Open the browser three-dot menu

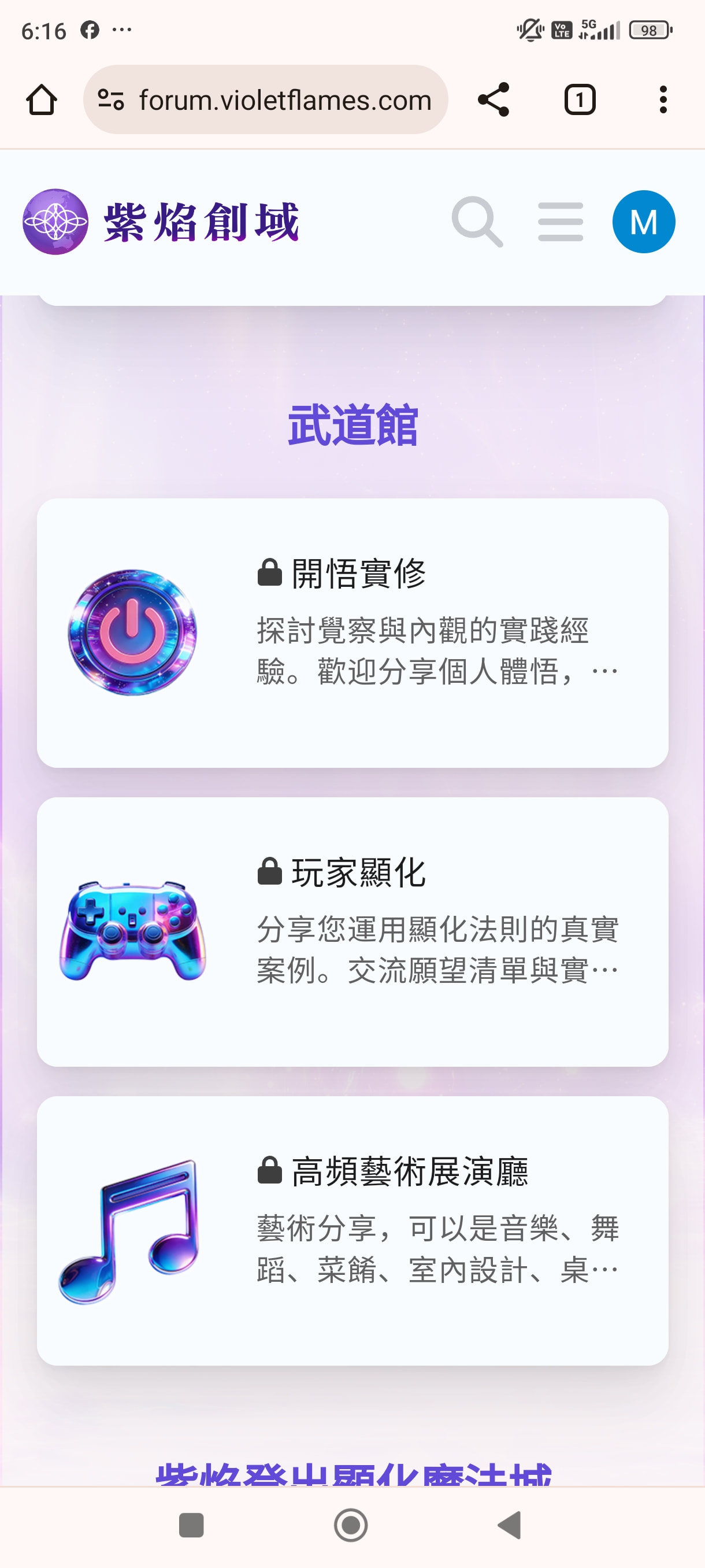pos(663,100)
